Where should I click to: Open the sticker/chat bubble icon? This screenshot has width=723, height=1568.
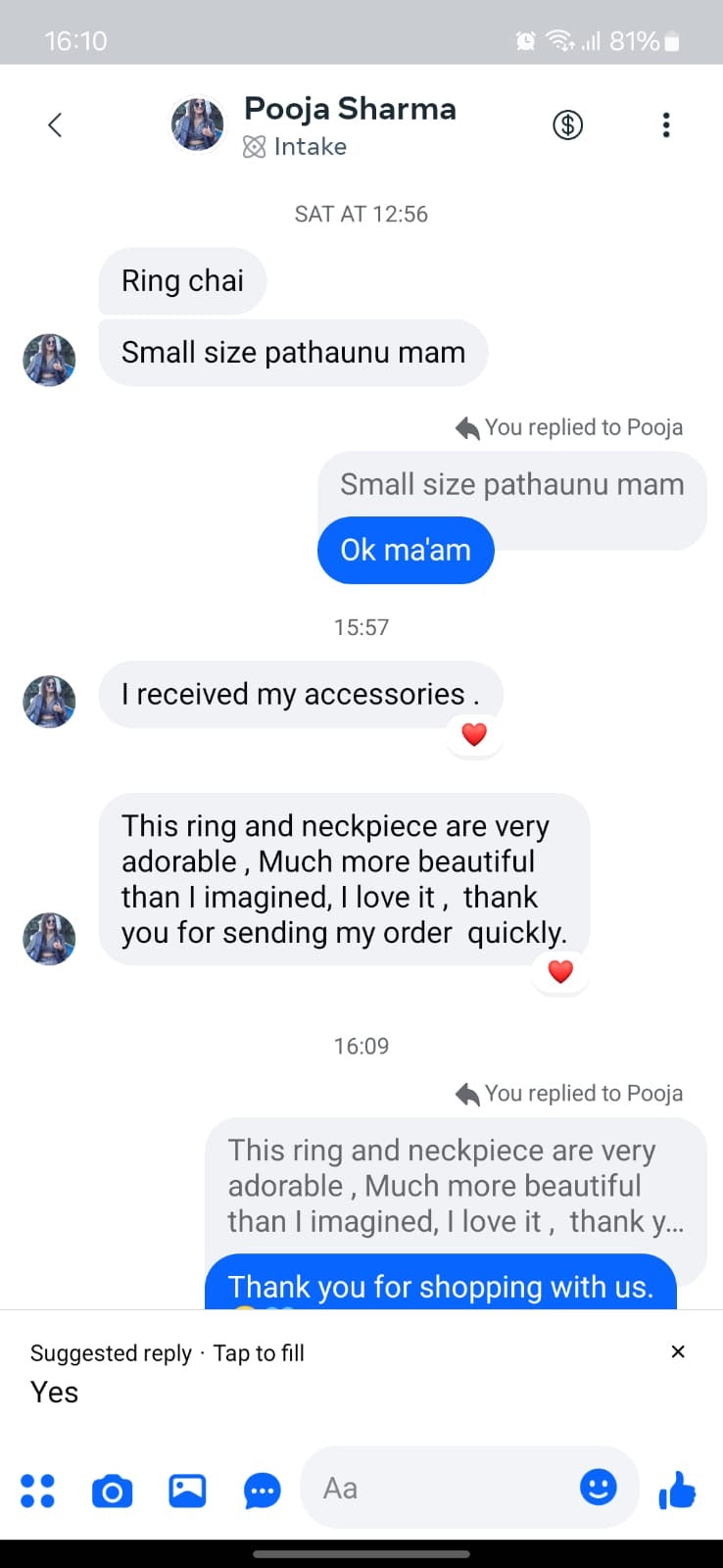click(262, 1491)
